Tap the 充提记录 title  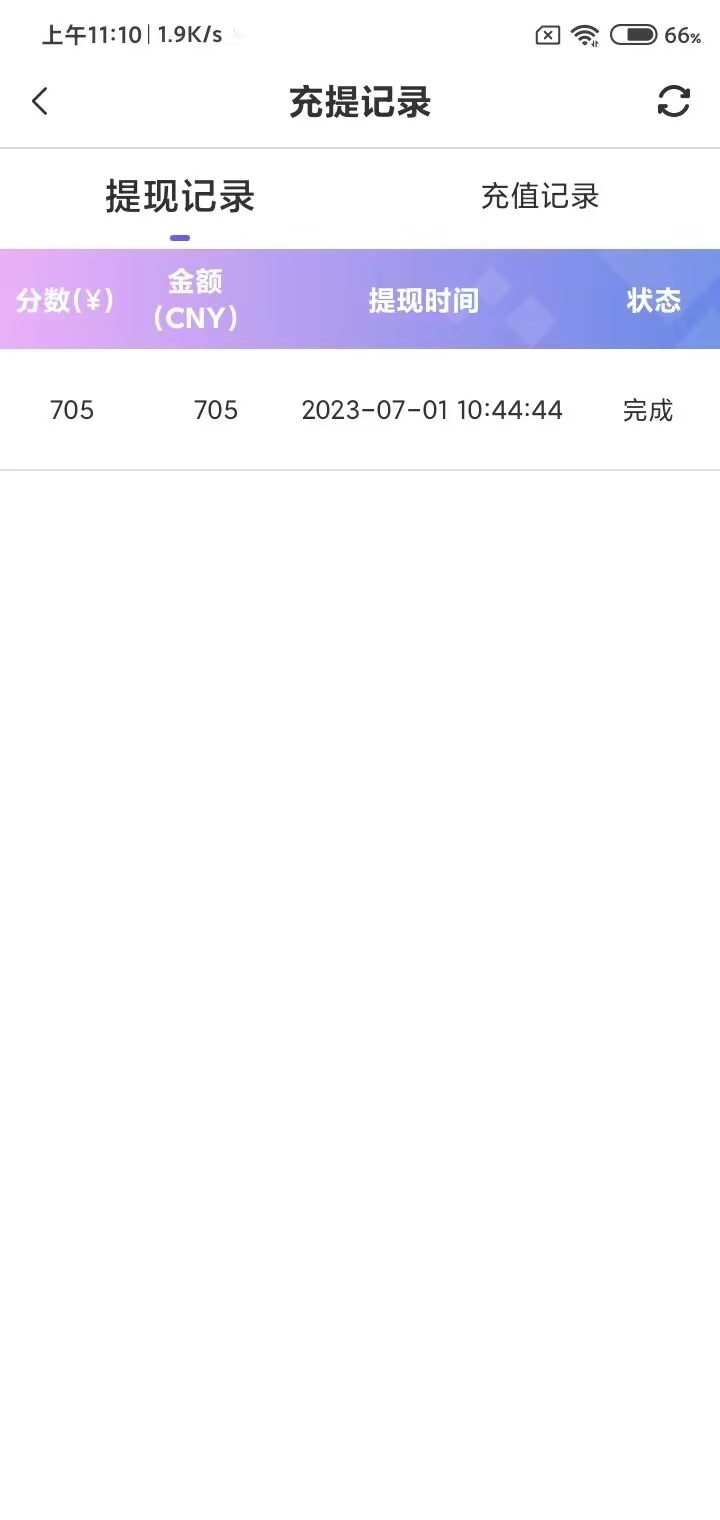[360, 102]
